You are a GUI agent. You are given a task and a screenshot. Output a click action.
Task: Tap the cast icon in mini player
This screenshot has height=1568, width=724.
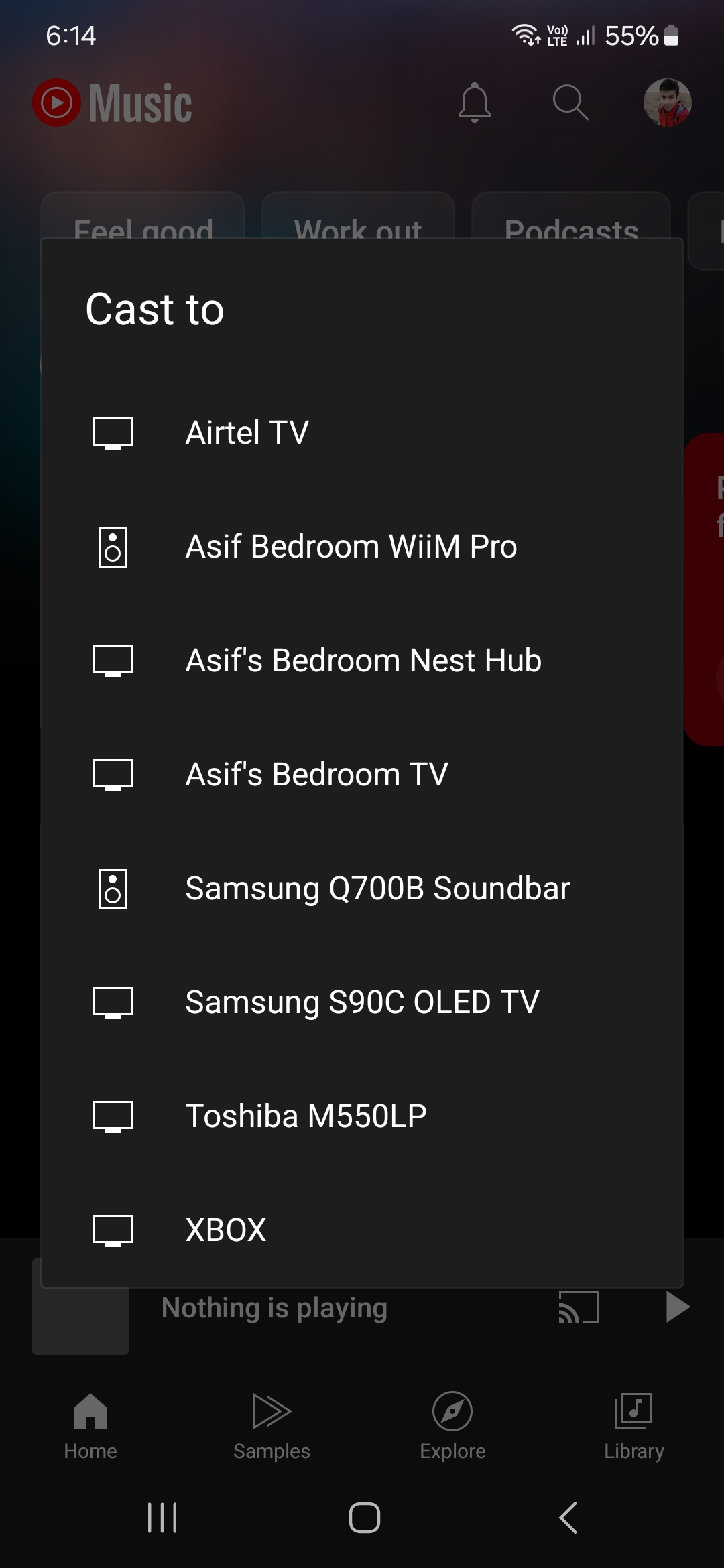click(579, 1307)
